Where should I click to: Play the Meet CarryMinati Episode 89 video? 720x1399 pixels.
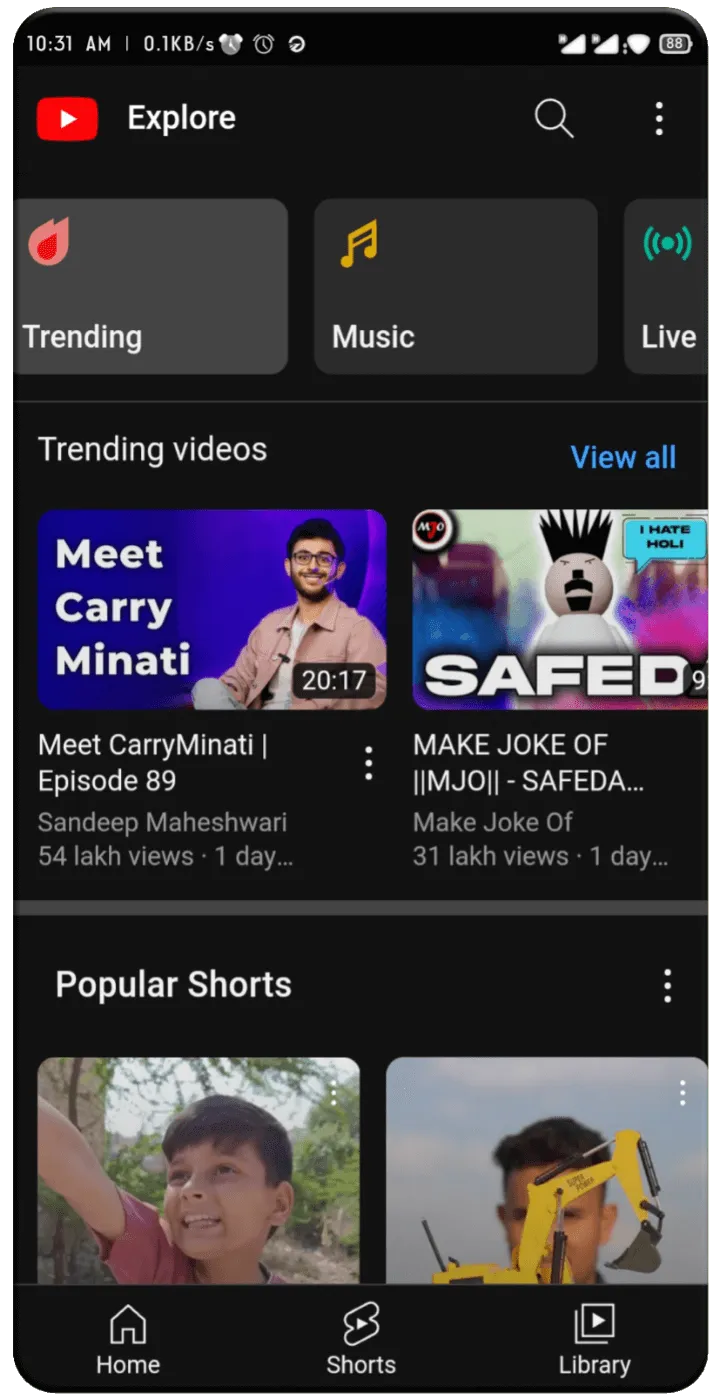(212, 609)
